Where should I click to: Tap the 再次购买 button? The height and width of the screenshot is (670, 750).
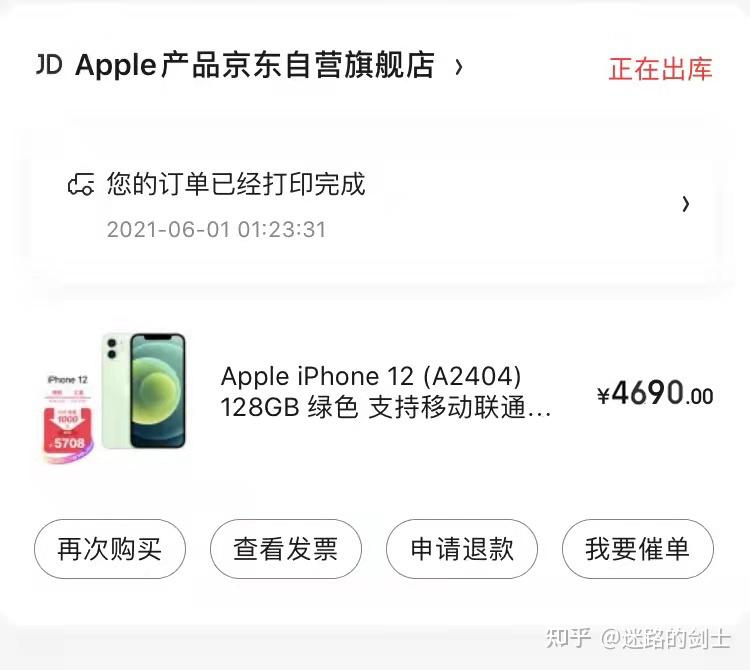pos(109,549)
